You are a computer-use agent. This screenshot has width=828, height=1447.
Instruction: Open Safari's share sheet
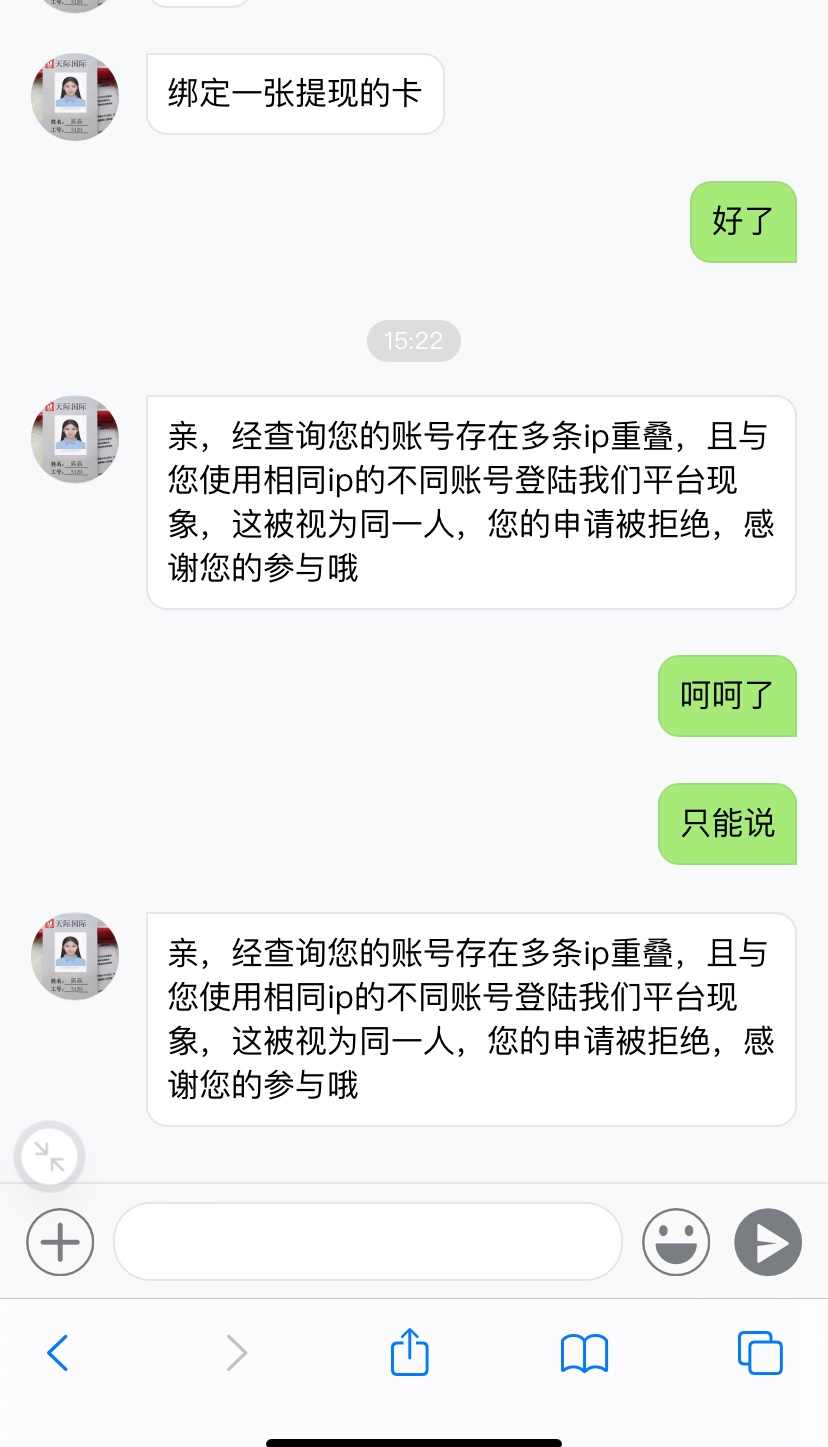tap(409, 1352)
